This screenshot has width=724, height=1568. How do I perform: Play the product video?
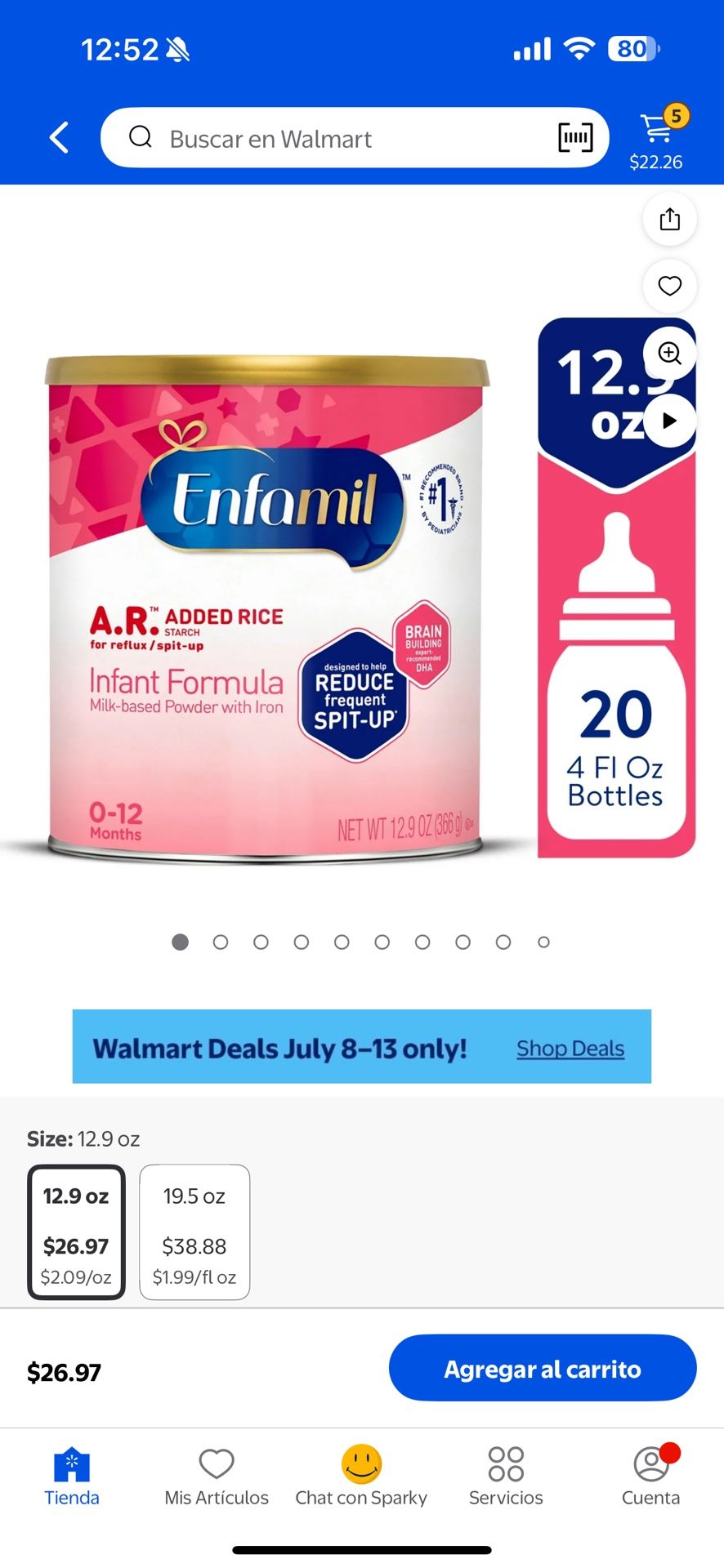click(x=669, y=421)
